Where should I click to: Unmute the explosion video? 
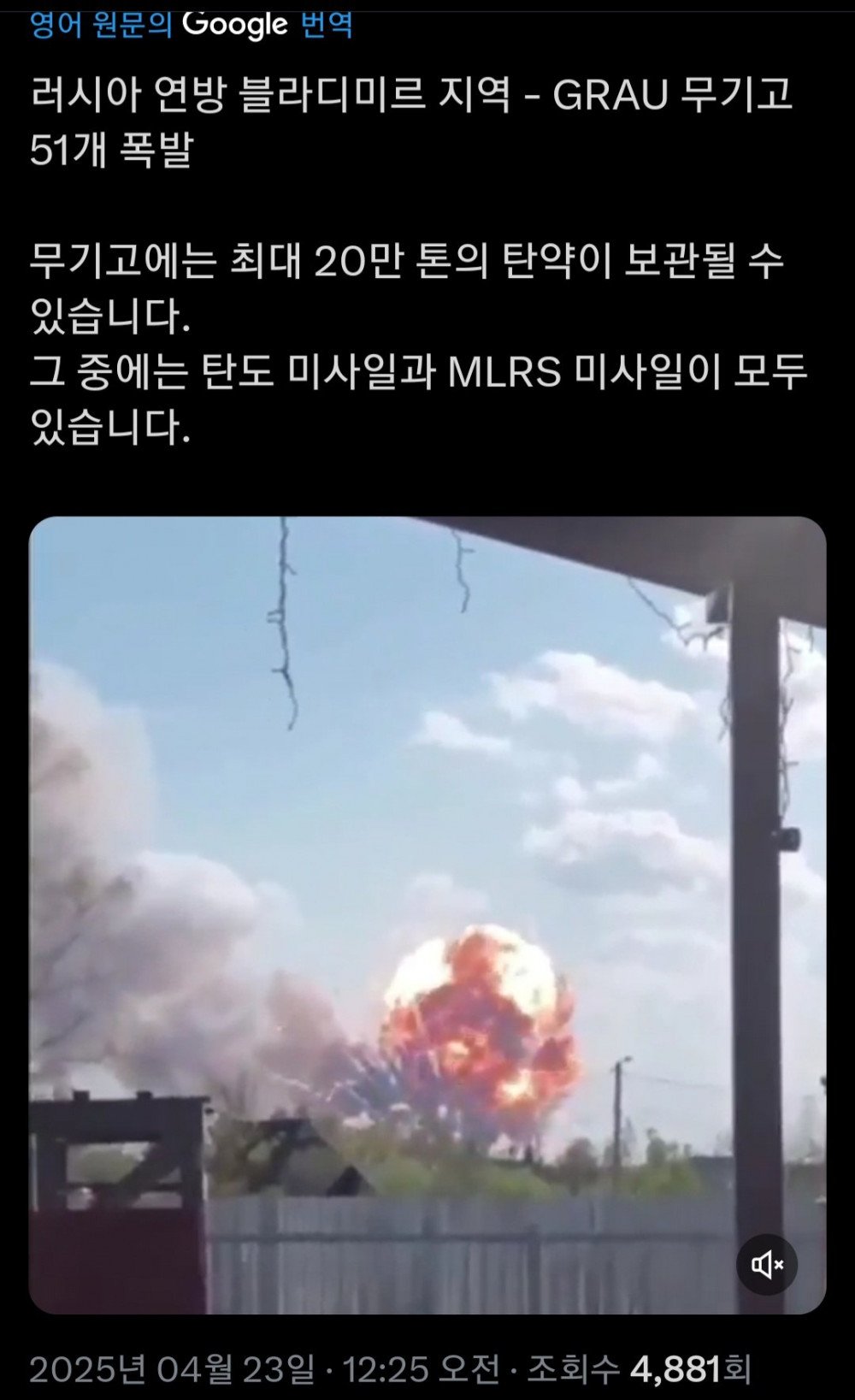click(767, 1264)
